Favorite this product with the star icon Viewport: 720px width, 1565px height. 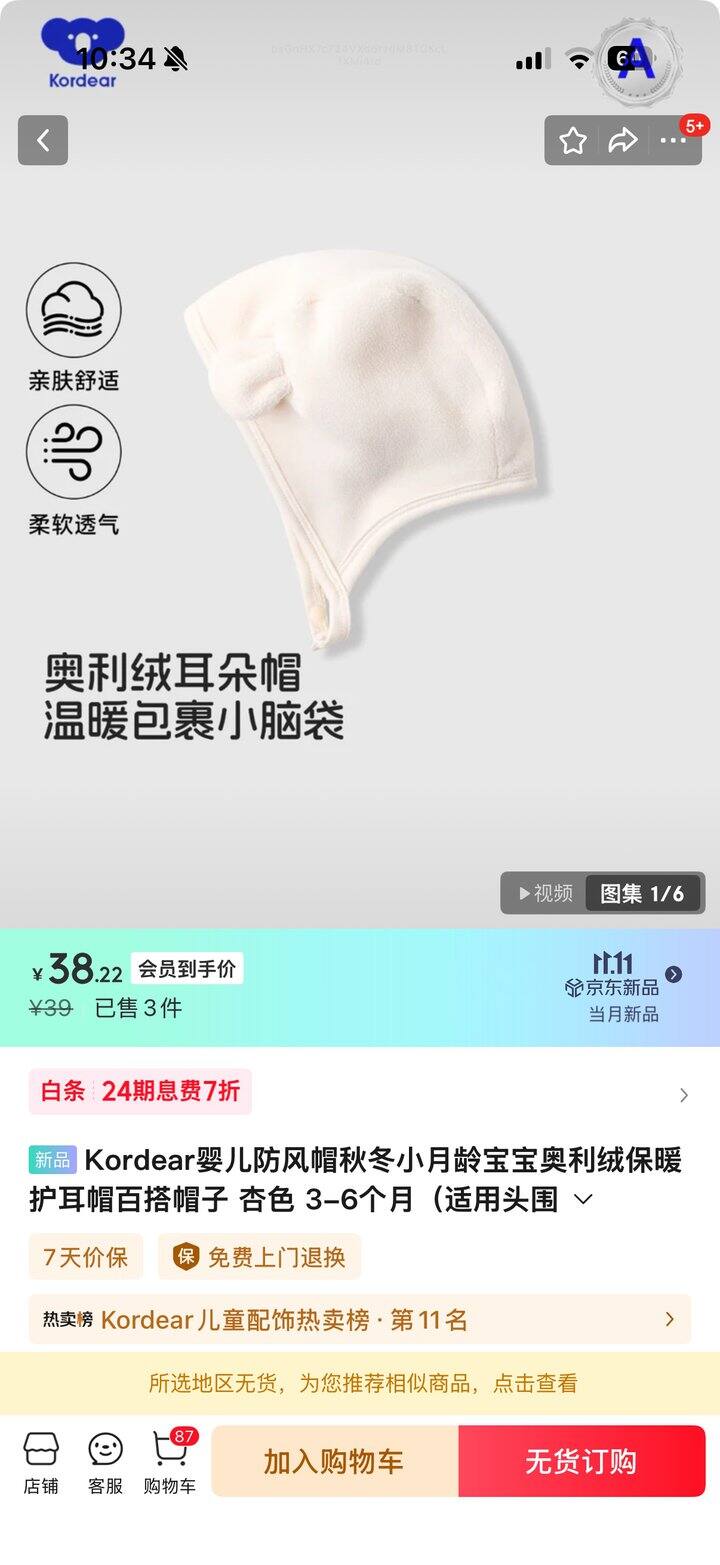point(573,141)
